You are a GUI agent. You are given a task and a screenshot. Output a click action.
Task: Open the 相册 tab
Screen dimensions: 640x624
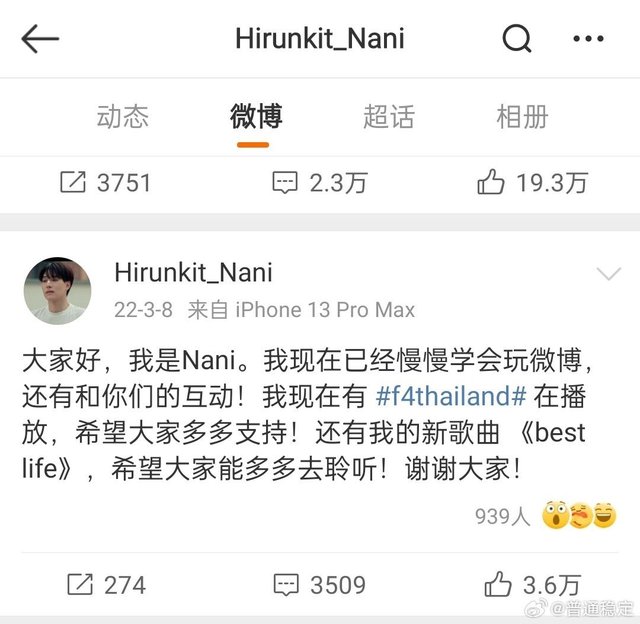click(522, 116)
